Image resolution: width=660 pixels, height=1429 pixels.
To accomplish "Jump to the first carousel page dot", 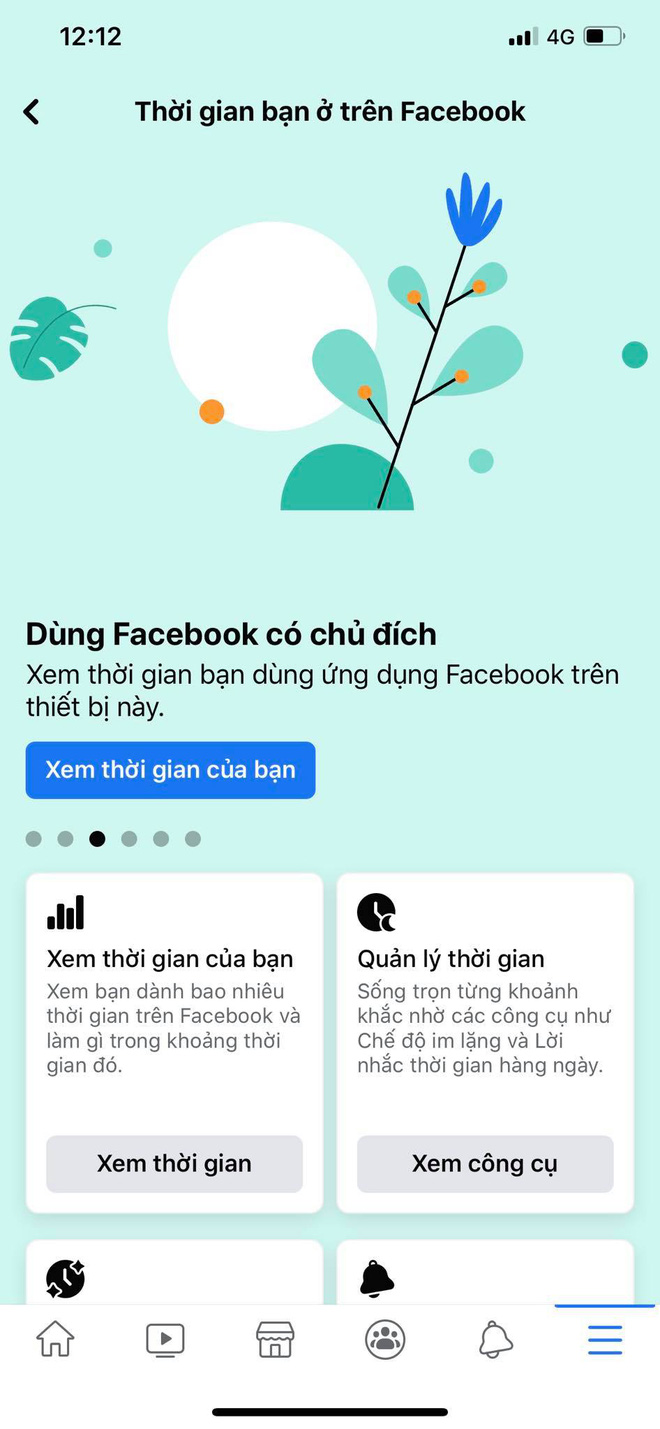I will (x=34, y=839).
